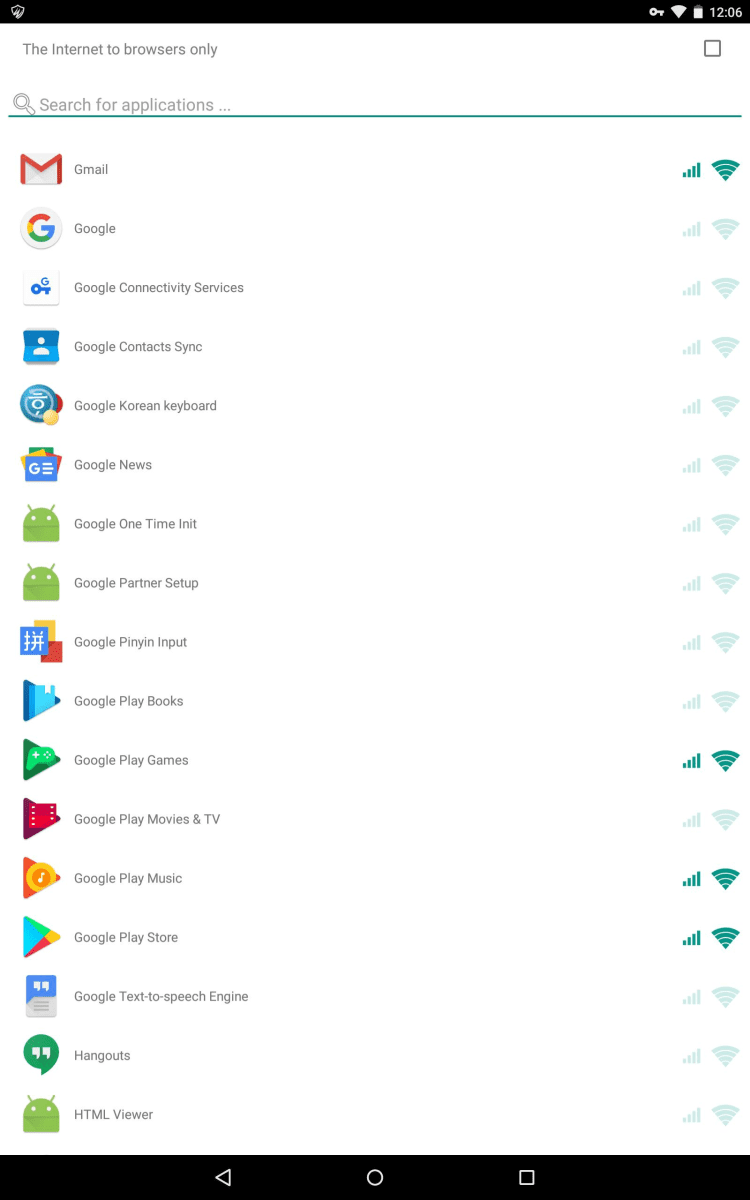The height and width of the screenshot is (1200, 750).
Task: Turn off mobile data for Google Play Music
Action: point(691,878)
